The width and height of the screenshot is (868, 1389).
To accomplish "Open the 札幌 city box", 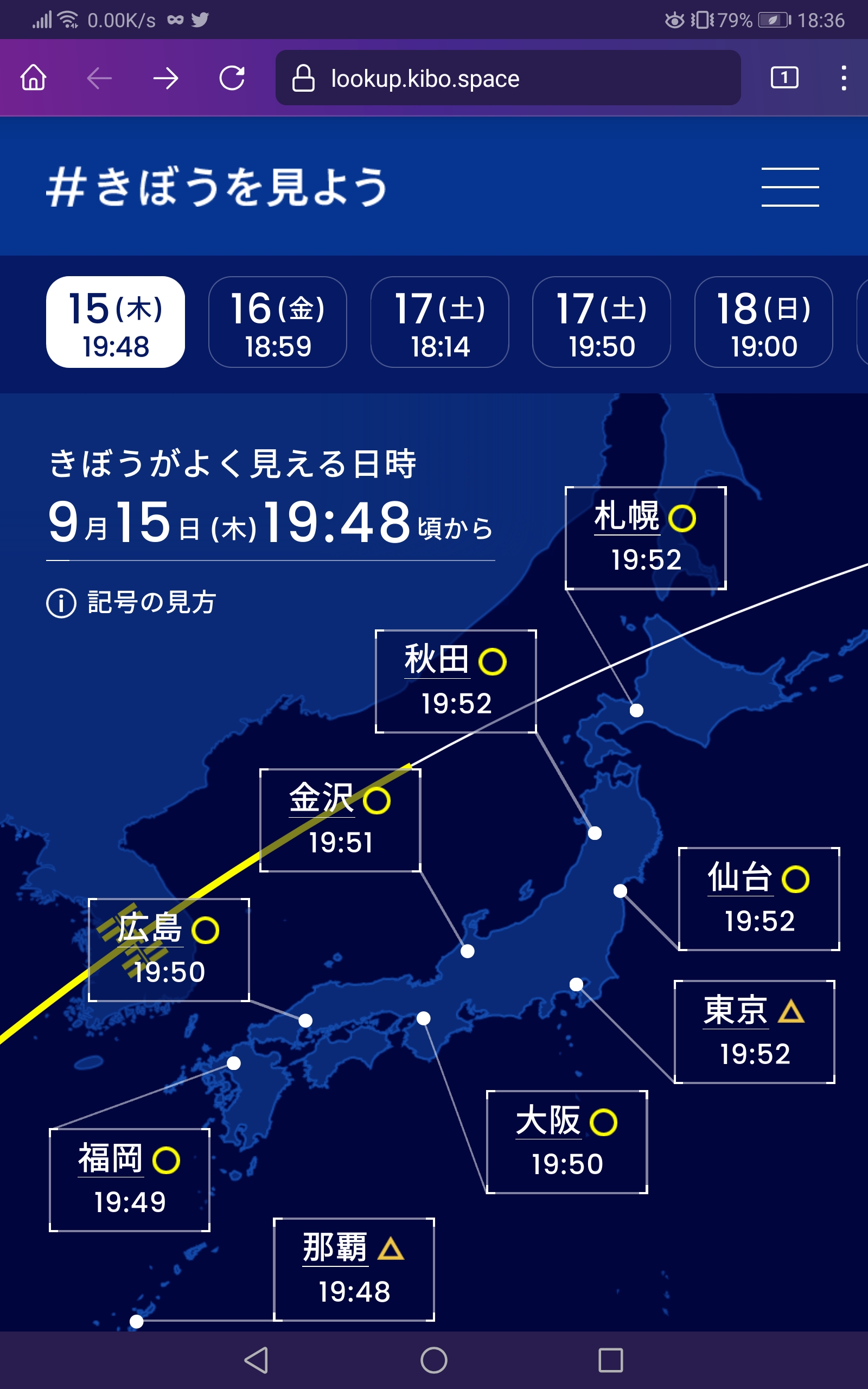I will [646, 538].
